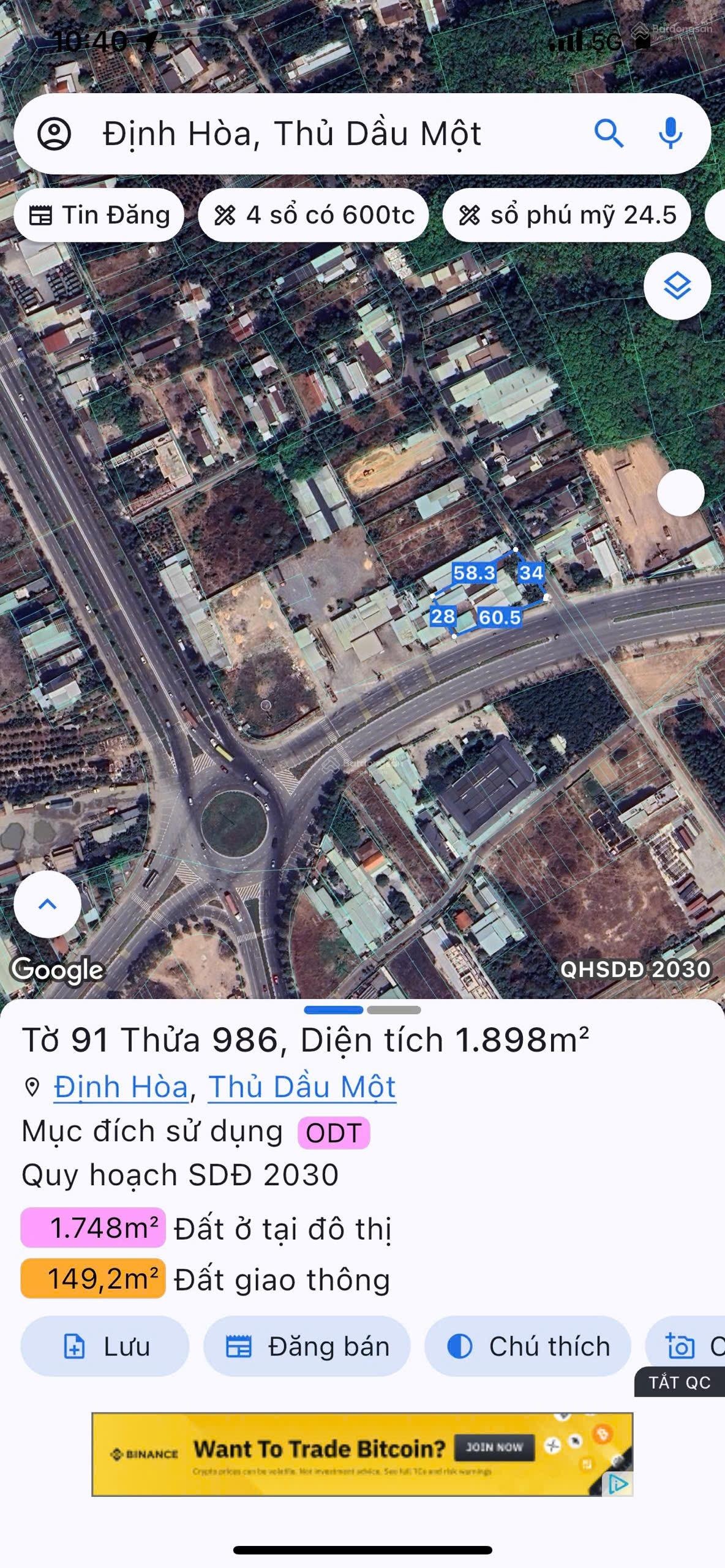725x1568 pixels.
Task: Open the Binance Bitcoin ad banner
Action: pos(362,1455)
